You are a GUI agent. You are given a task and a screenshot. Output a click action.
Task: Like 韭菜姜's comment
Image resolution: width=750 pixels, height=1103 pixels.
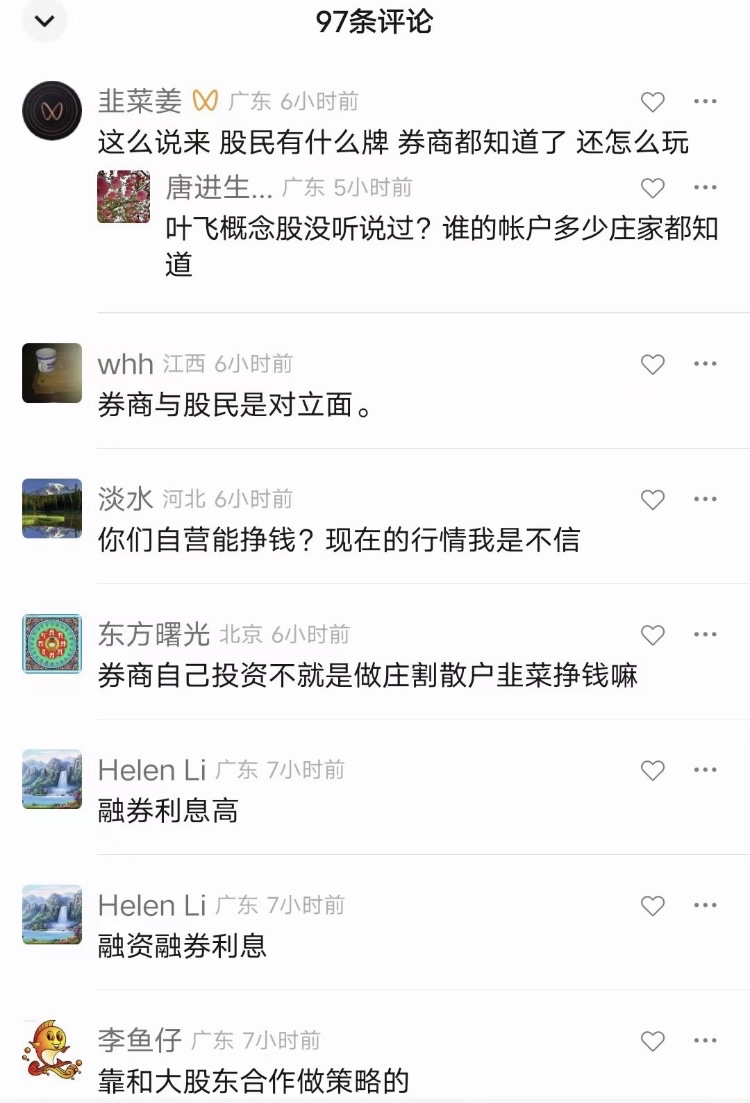(652, 101)
